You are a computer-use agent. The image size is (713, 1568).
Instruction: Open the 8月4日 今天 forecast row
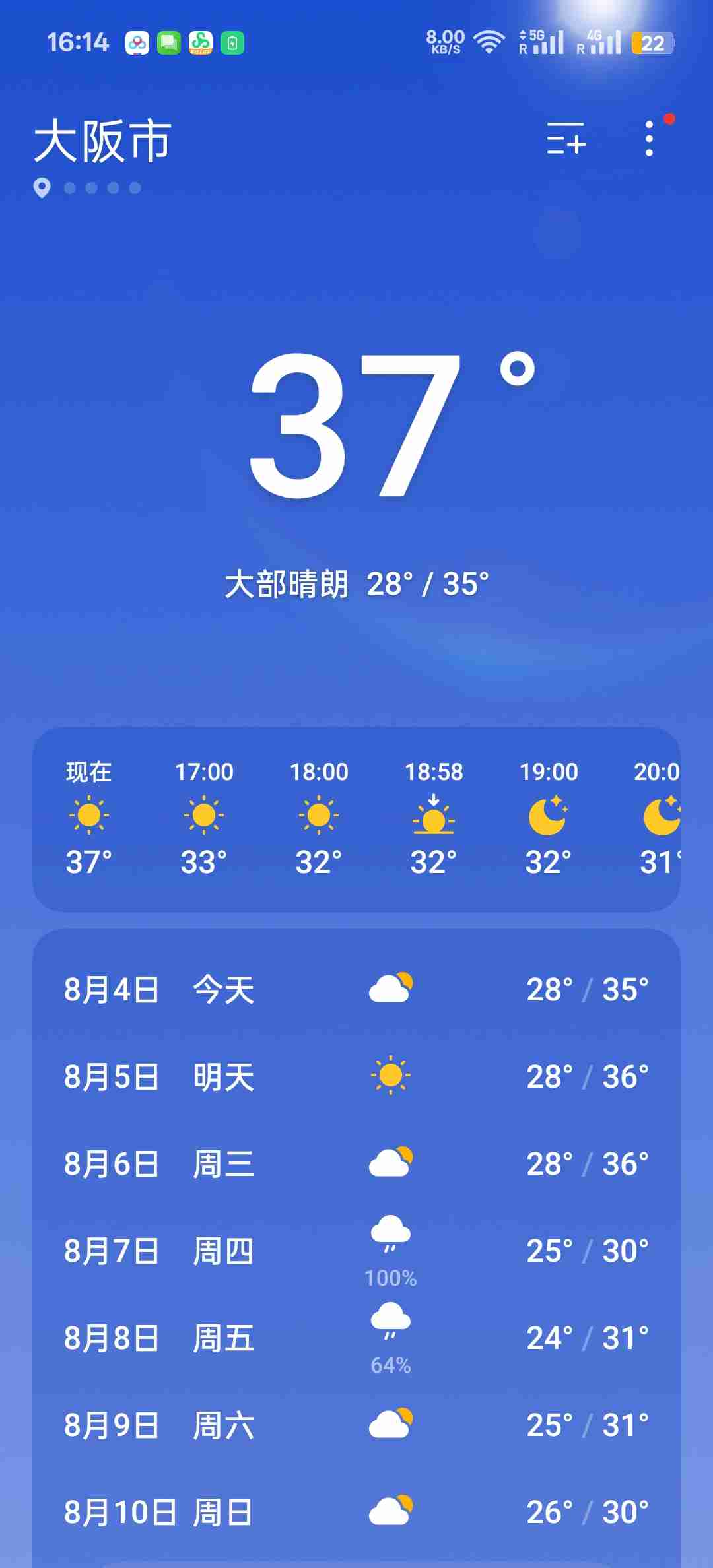pos(356,990)
